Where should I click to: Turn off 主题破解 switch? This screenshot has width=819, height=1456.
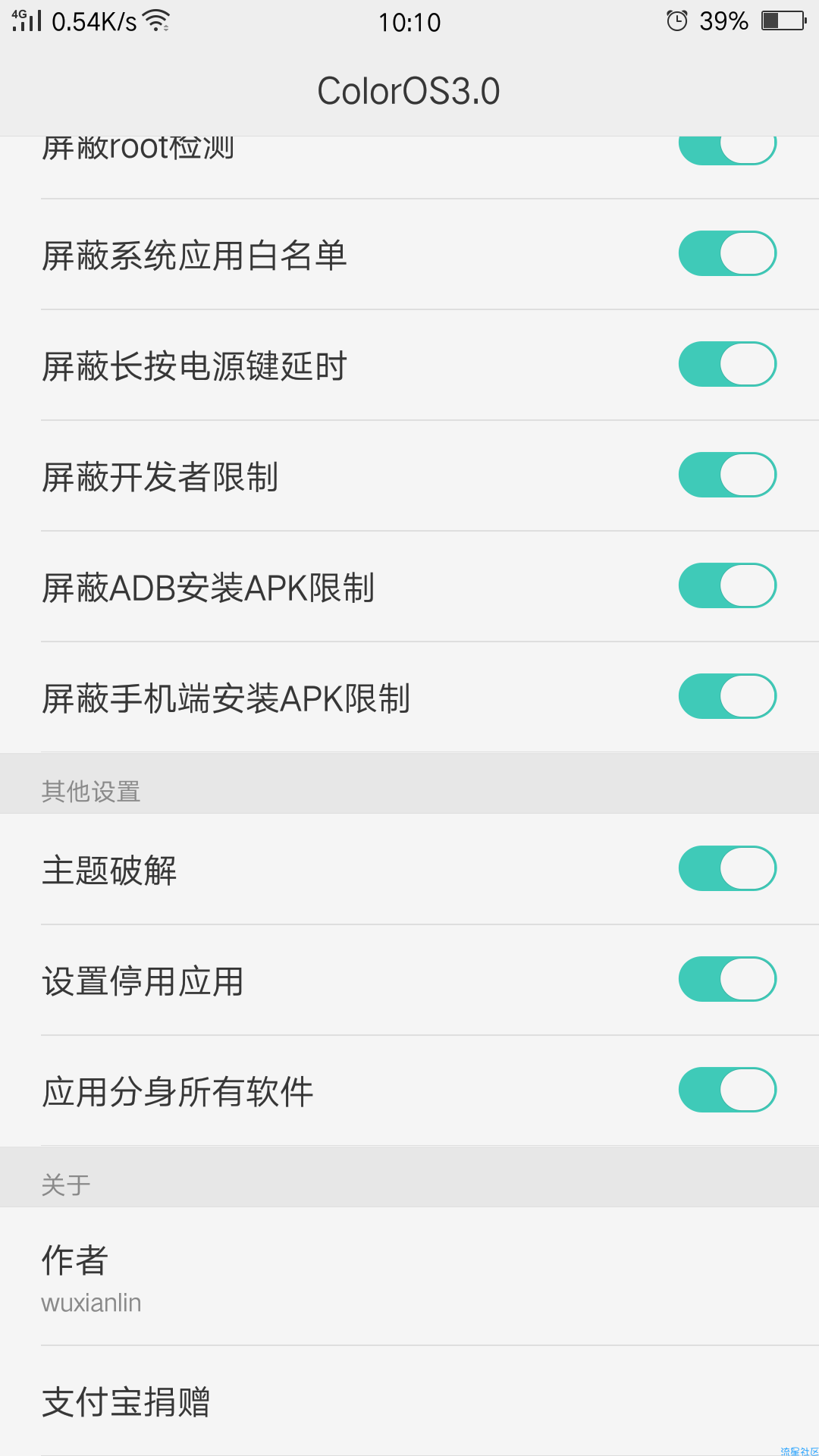[727, 868]
